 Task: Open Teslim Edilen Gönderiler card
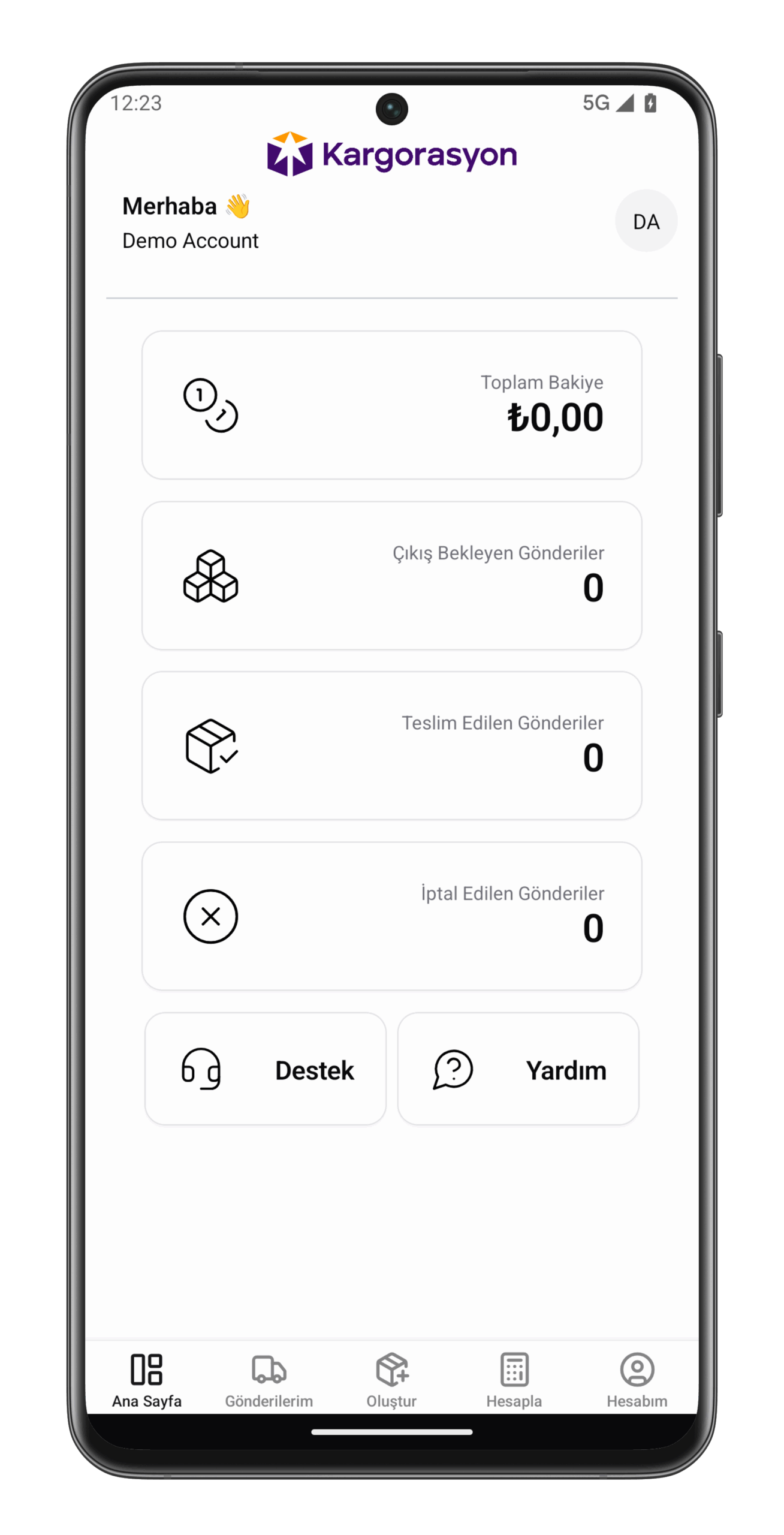tap(391, 745)
